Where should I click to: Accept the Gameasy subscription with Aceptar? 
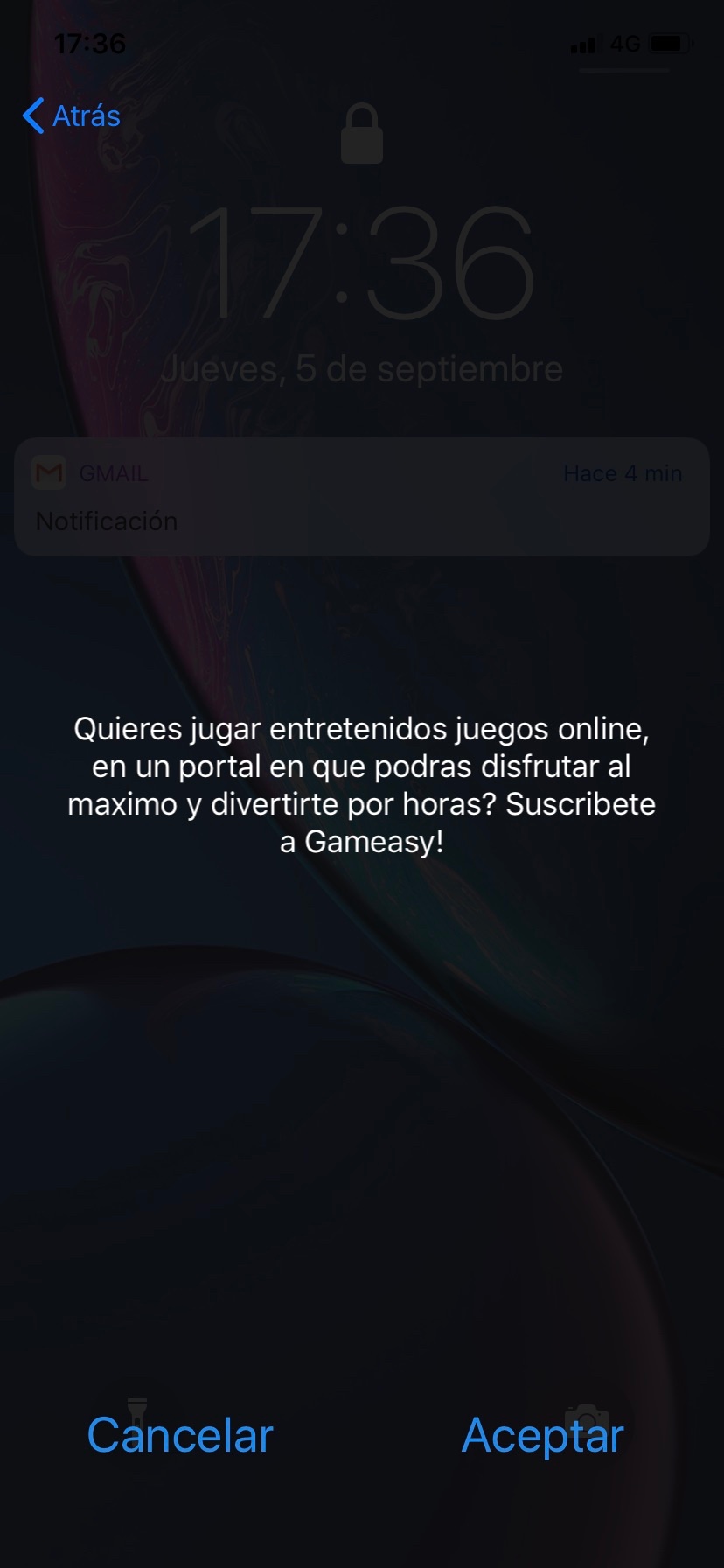(542, 1436)
